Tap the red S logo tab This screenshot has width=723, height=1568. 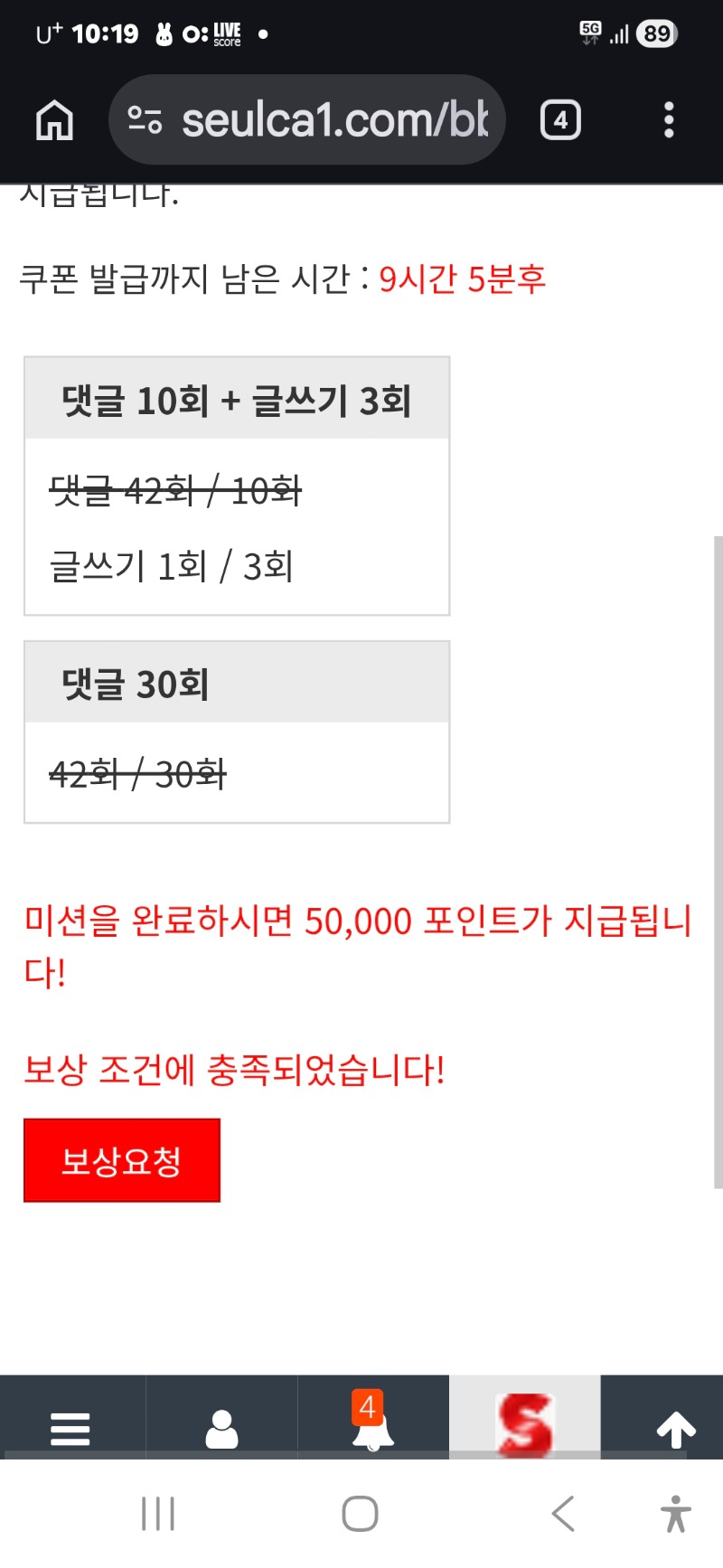point(524,1425)
